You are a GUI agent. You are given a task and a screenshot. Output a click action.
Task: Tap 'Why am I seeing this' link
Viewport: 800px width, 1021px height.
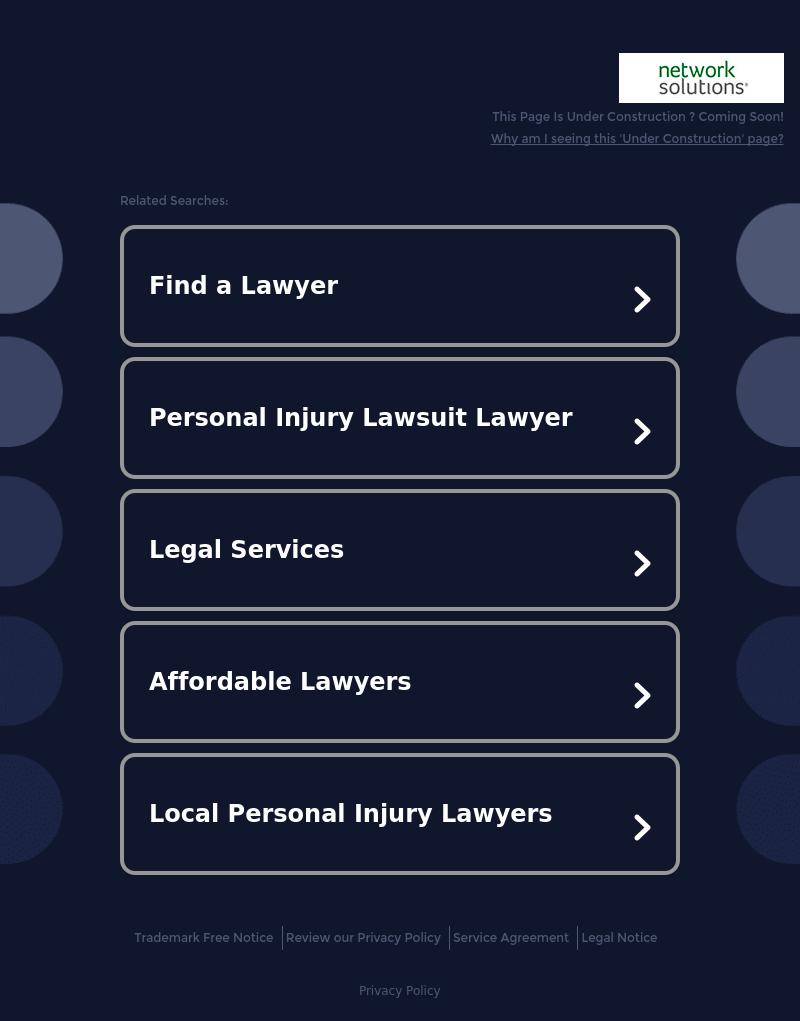coord(636,139)
